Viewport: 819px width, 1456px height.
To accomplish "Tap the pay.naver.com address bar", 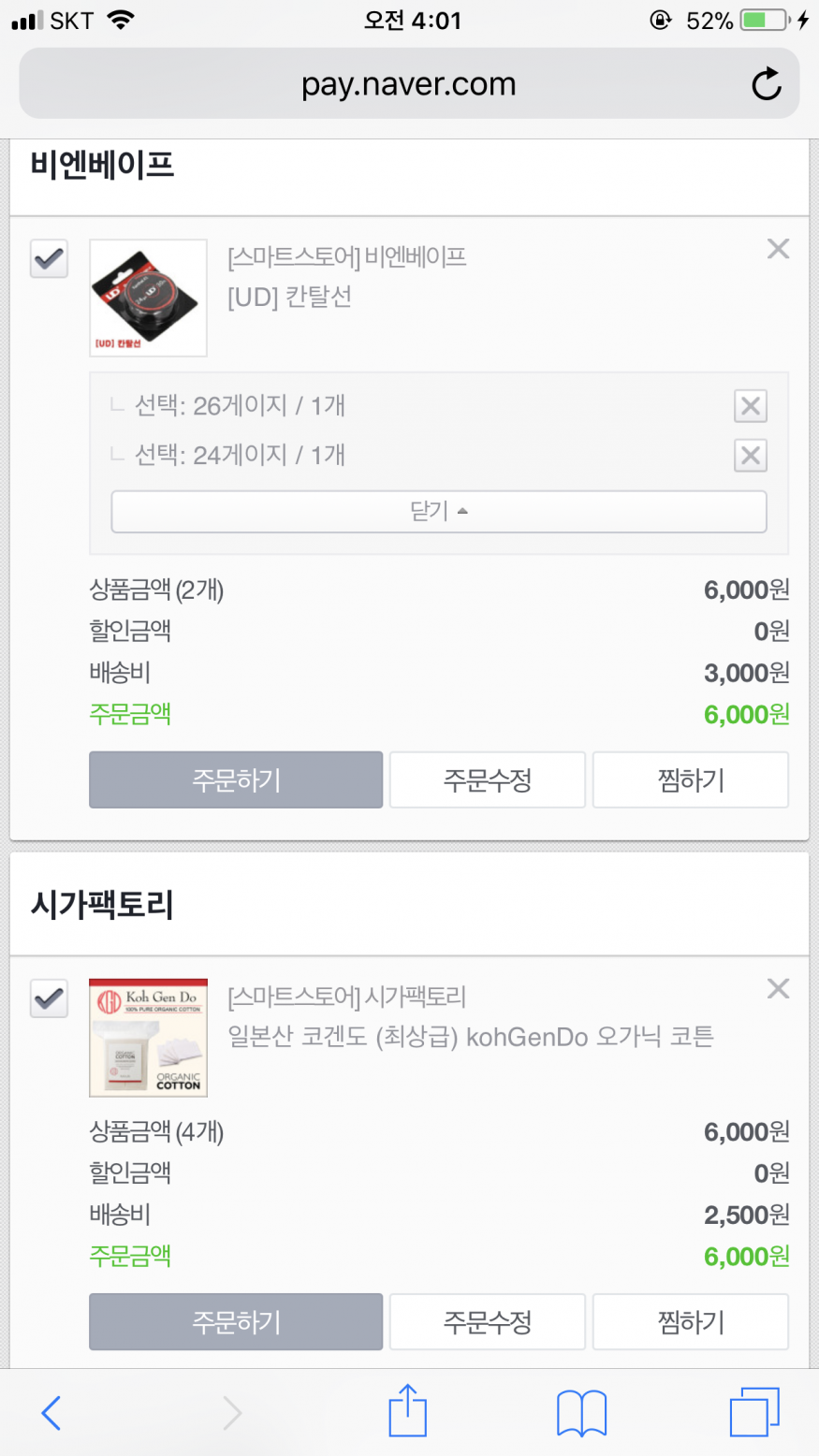I will tap(408, 84).
